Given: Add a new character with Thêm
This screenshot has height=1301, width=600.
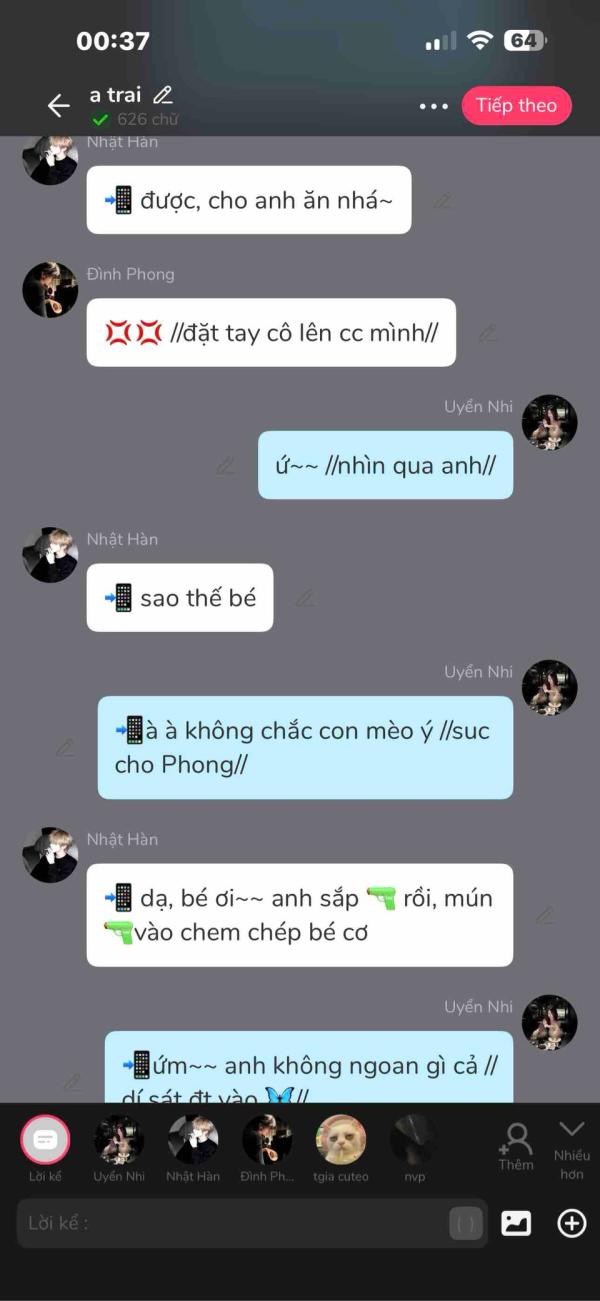Looking at the screenshot, I should coord(516,1145).
